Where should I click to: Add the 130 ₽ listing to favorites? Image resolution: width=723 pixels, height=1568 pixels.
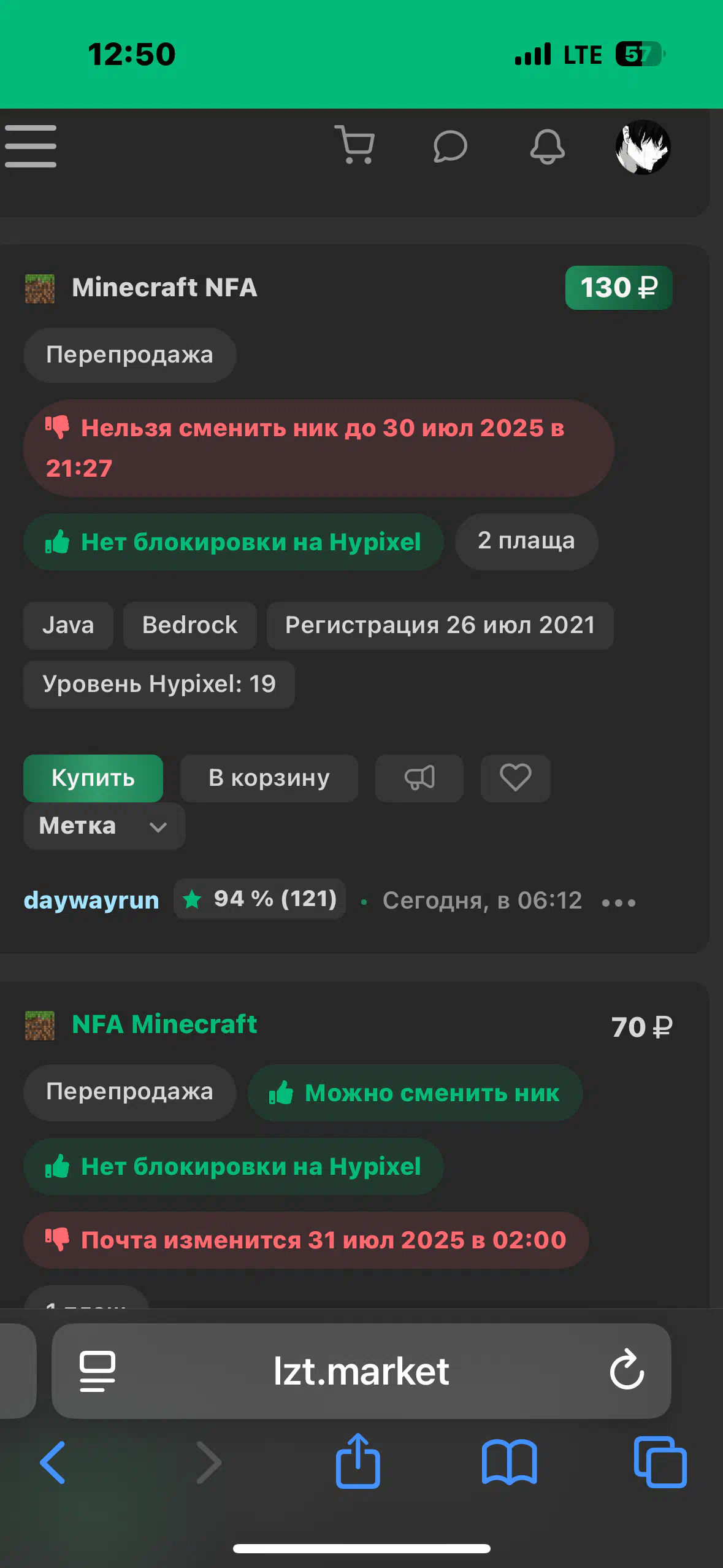[516, 778]
